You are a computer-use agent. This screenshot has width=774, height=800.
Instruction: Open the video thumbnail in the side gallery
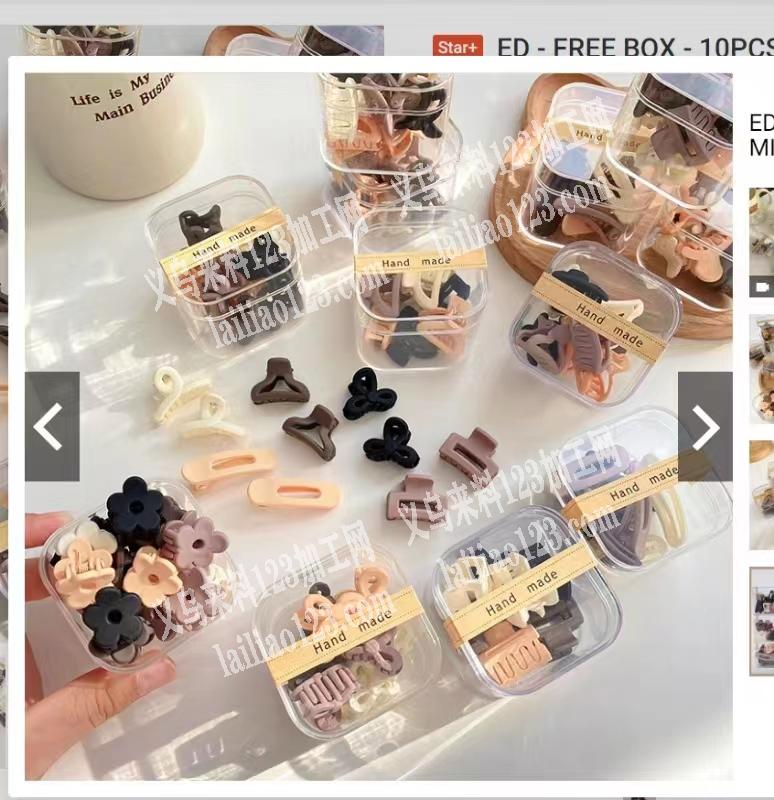762,242
